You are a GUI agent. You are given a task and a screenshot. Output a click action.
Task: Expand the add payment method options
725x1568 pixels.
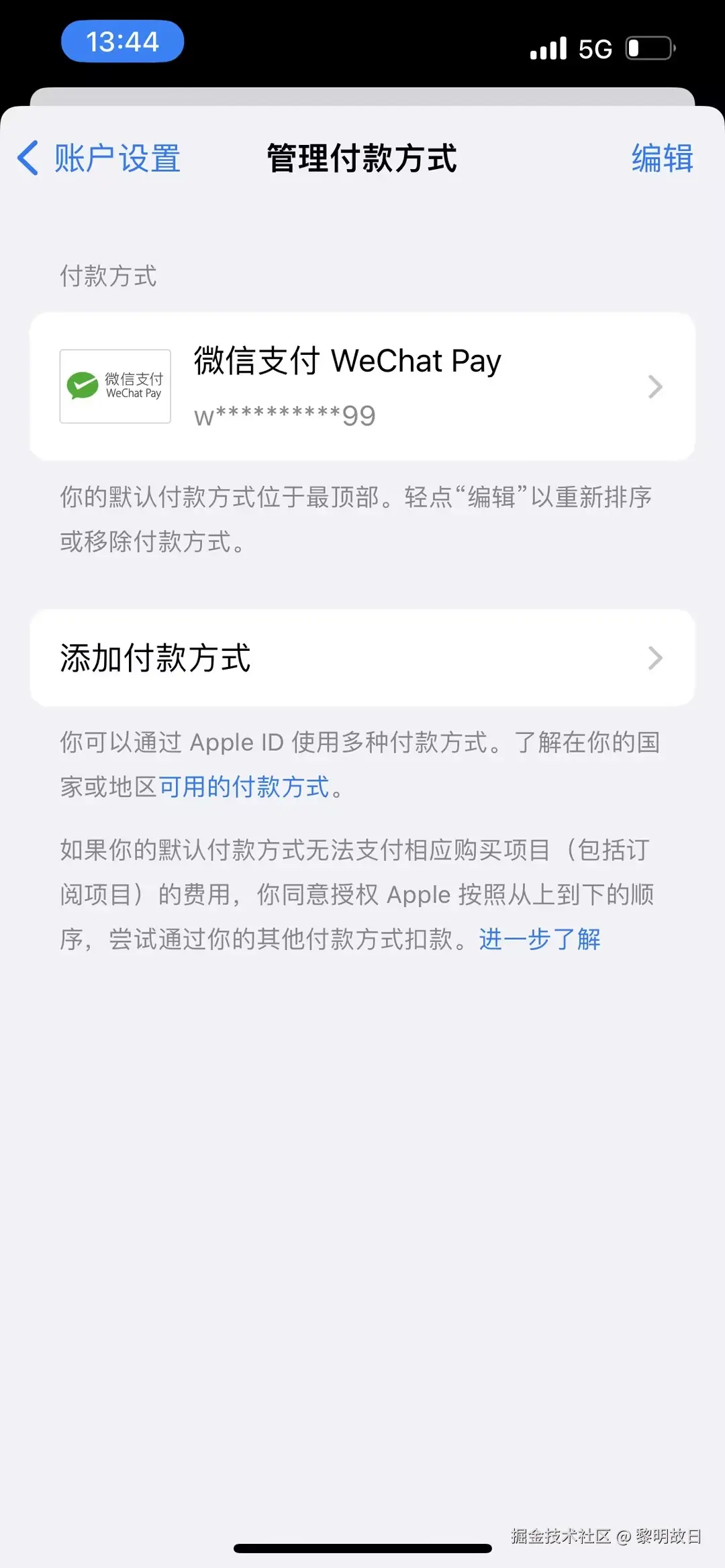point(362,658)
